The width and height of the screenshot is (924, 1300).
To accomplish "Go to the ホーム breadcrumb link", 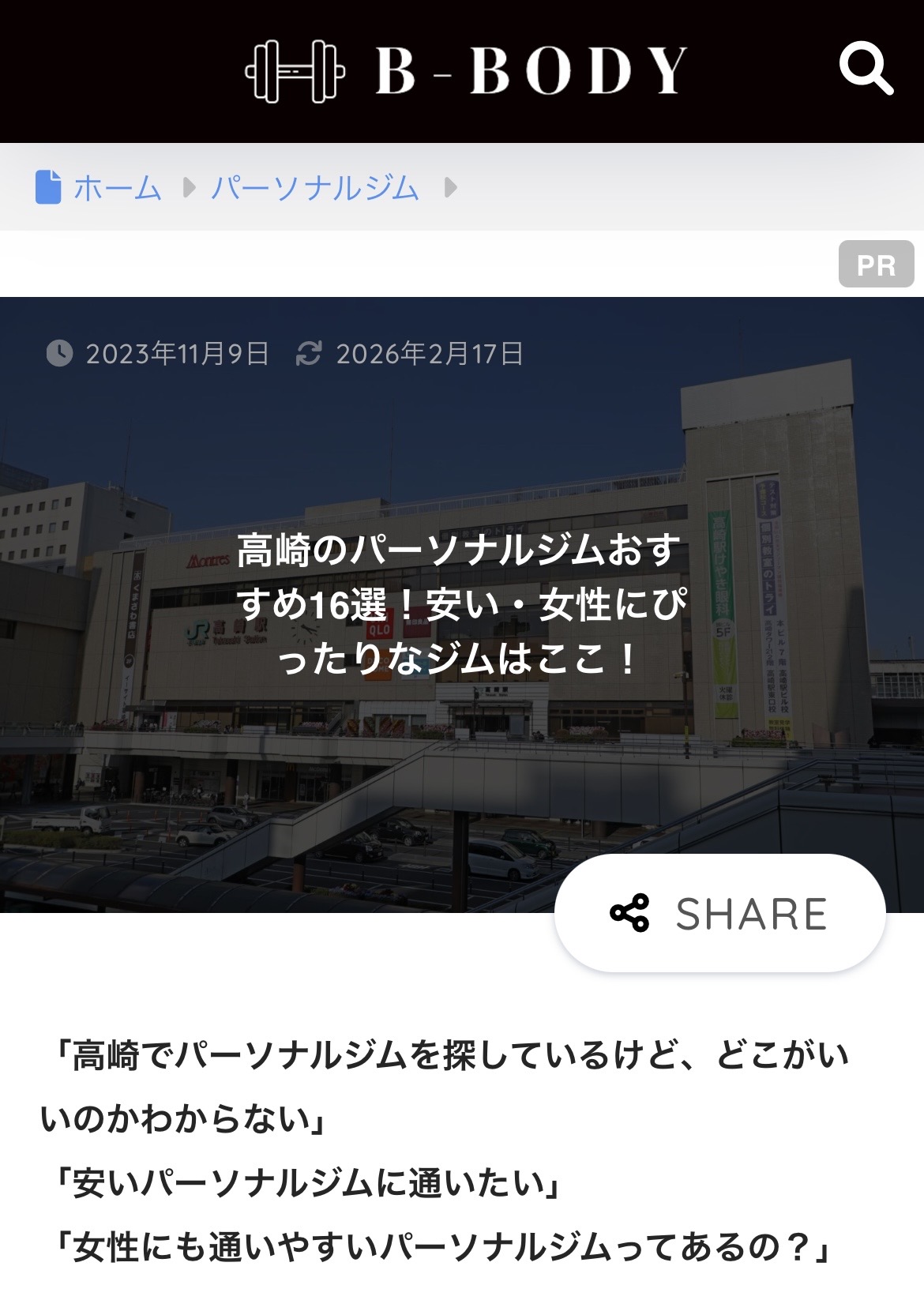I will (117, 188).
